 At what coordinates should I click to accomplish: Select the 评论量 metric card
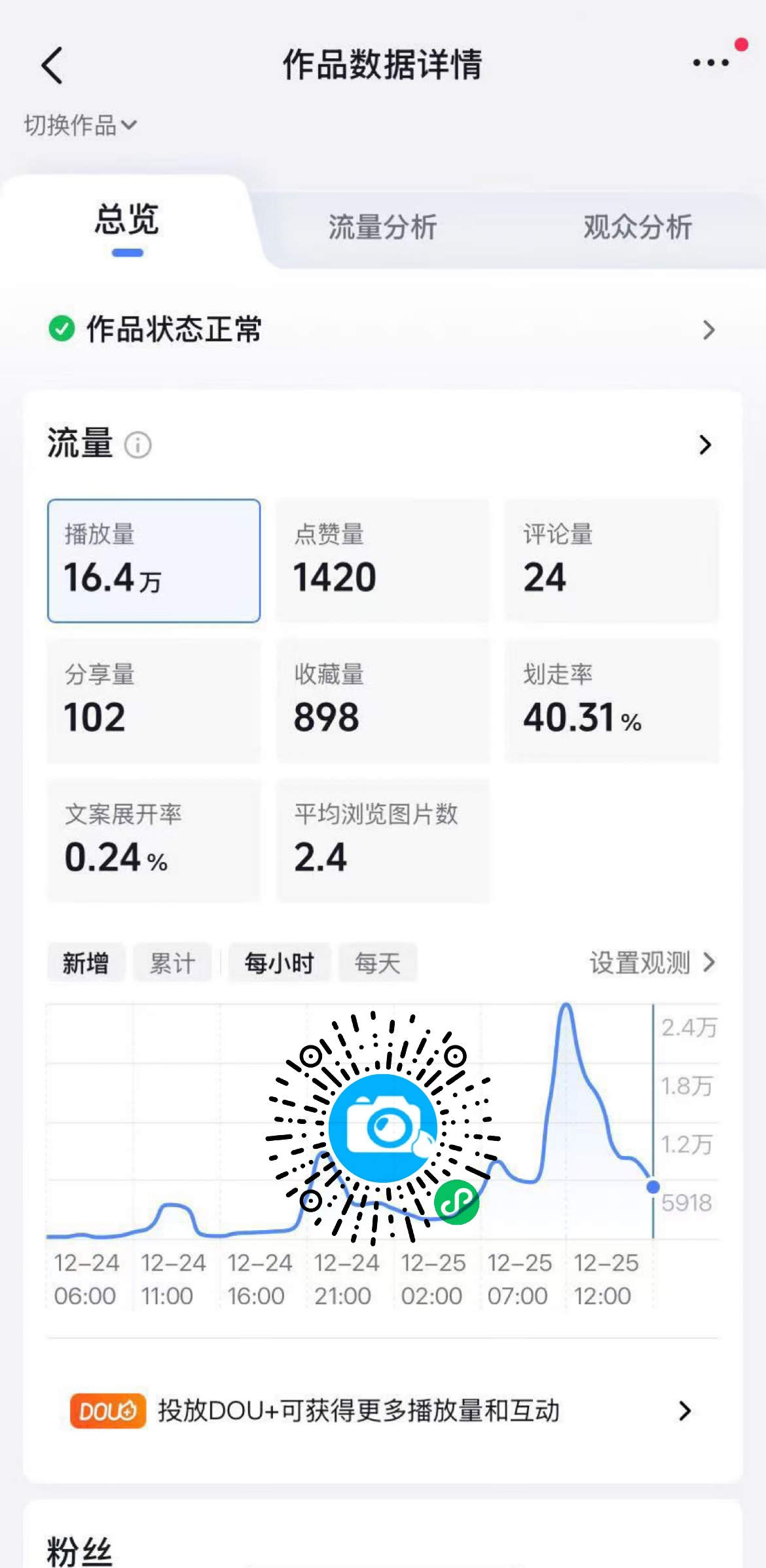[x=611, y=561]
